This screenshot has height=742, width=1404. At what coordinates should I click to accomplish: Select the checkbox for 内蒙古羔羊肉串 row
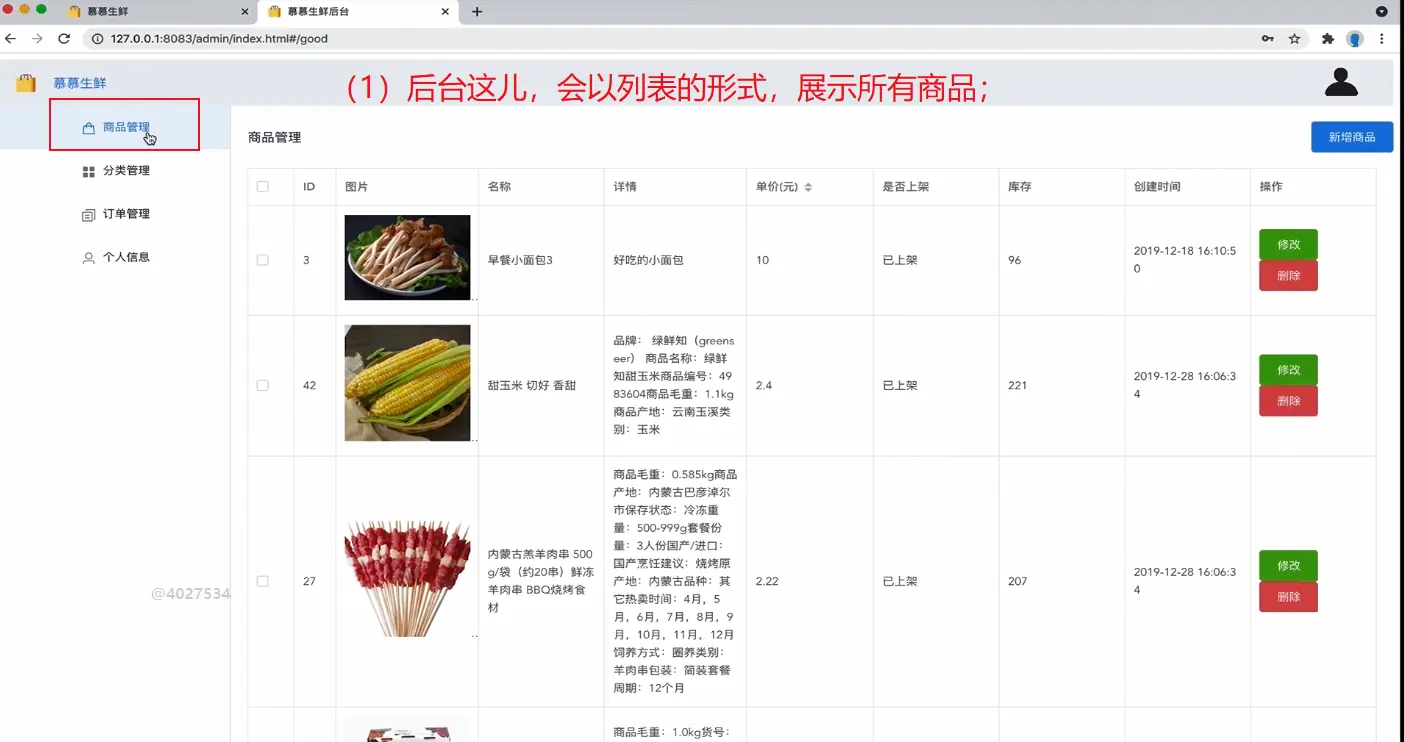[x=263, y=581]
